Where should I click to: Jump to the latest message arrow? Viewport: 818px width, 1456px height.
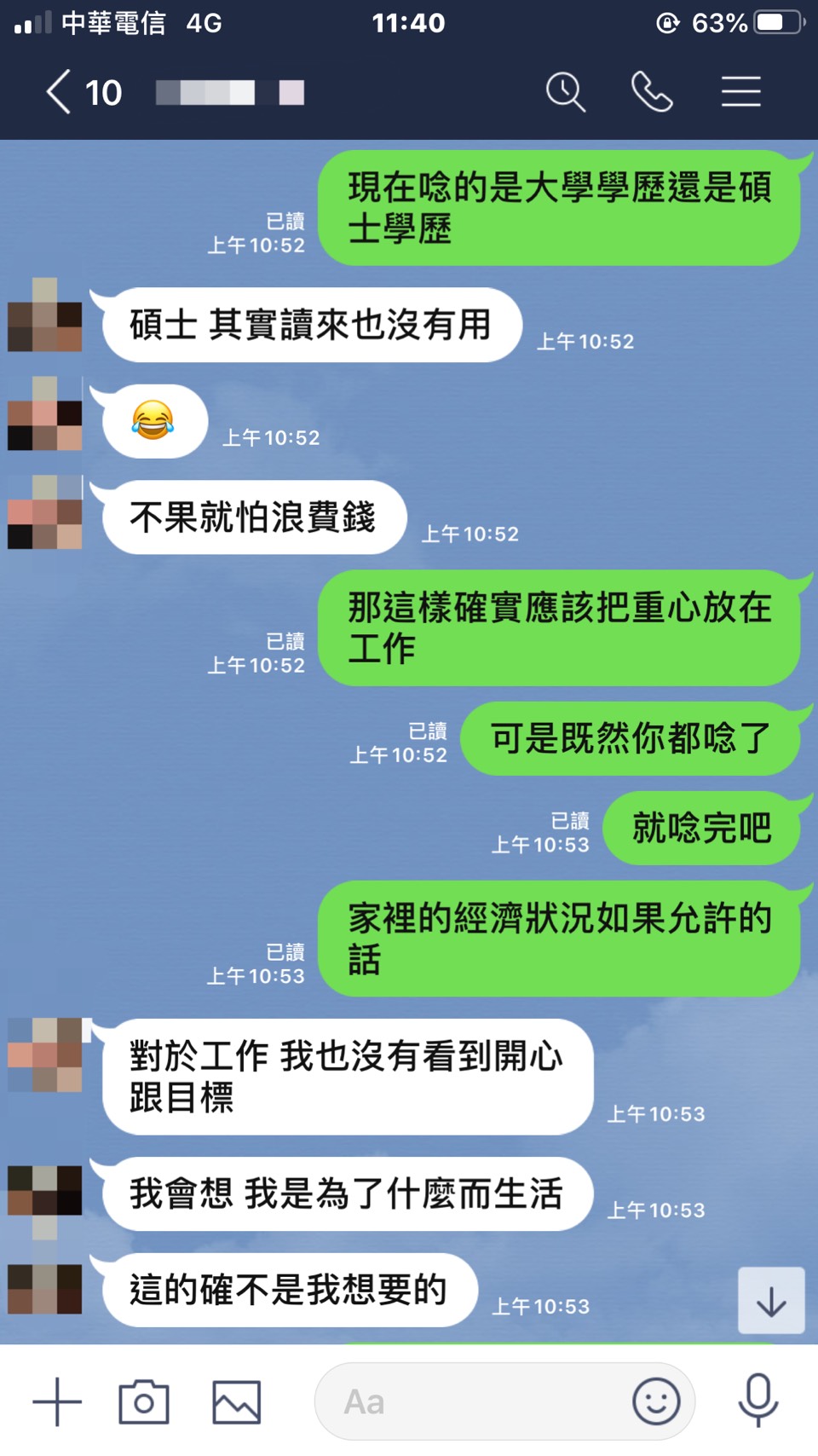point(771,1301)
